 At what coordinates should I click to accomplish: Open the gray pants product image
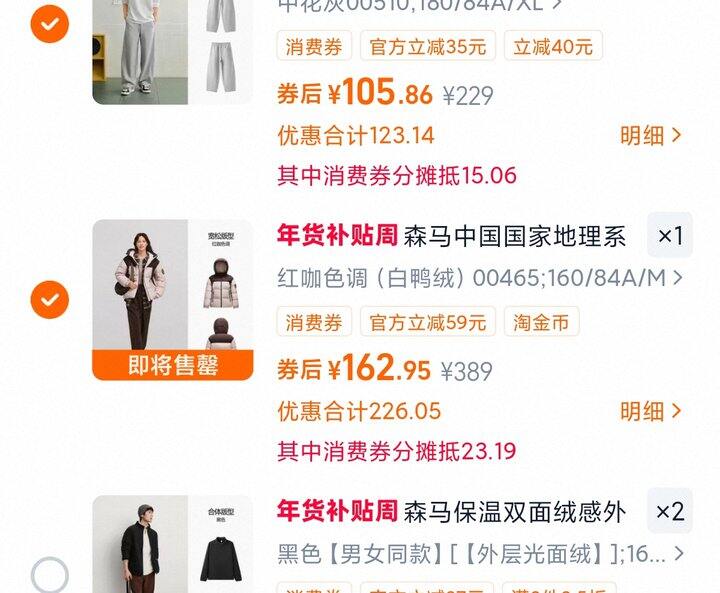point(171,52)
